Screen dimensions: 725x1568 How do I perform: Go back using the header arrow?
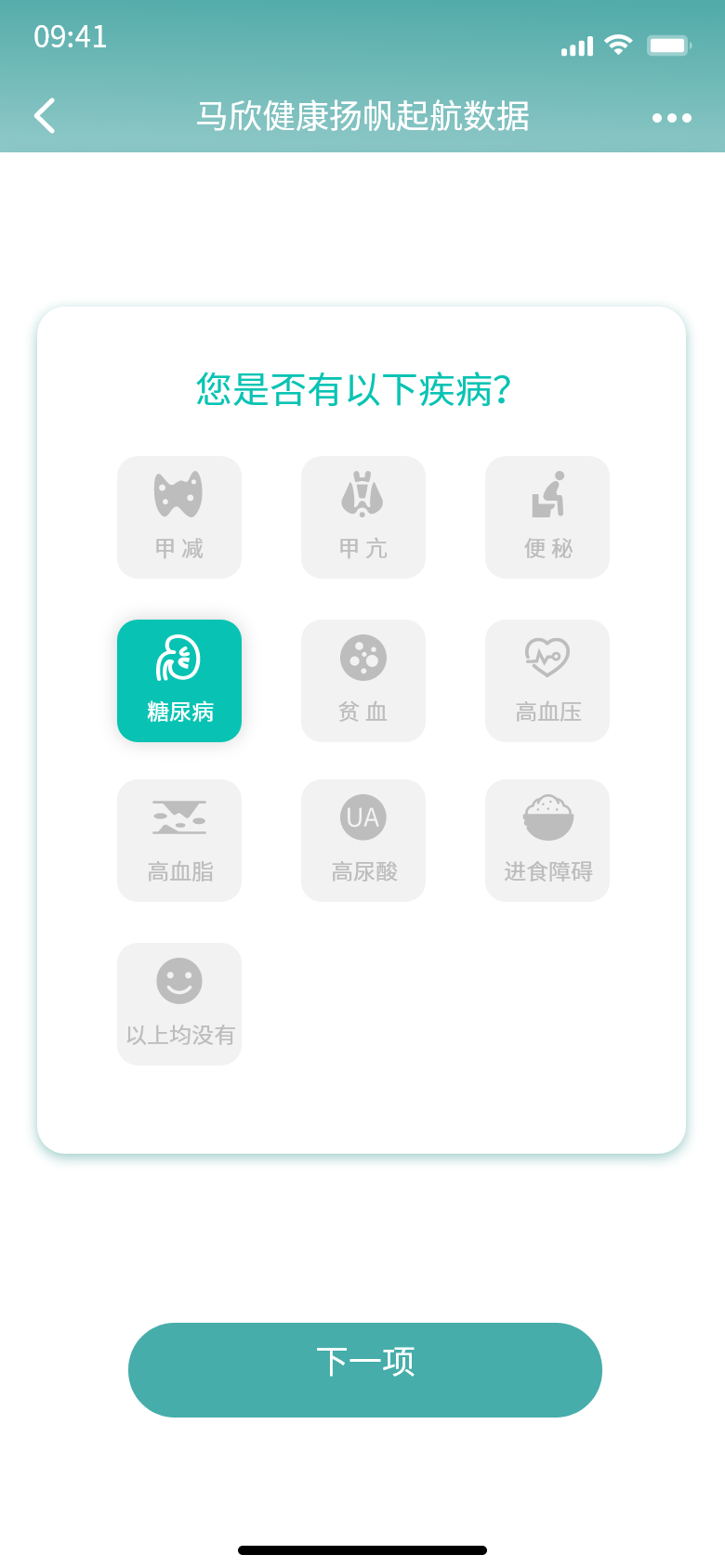(45, 116)
